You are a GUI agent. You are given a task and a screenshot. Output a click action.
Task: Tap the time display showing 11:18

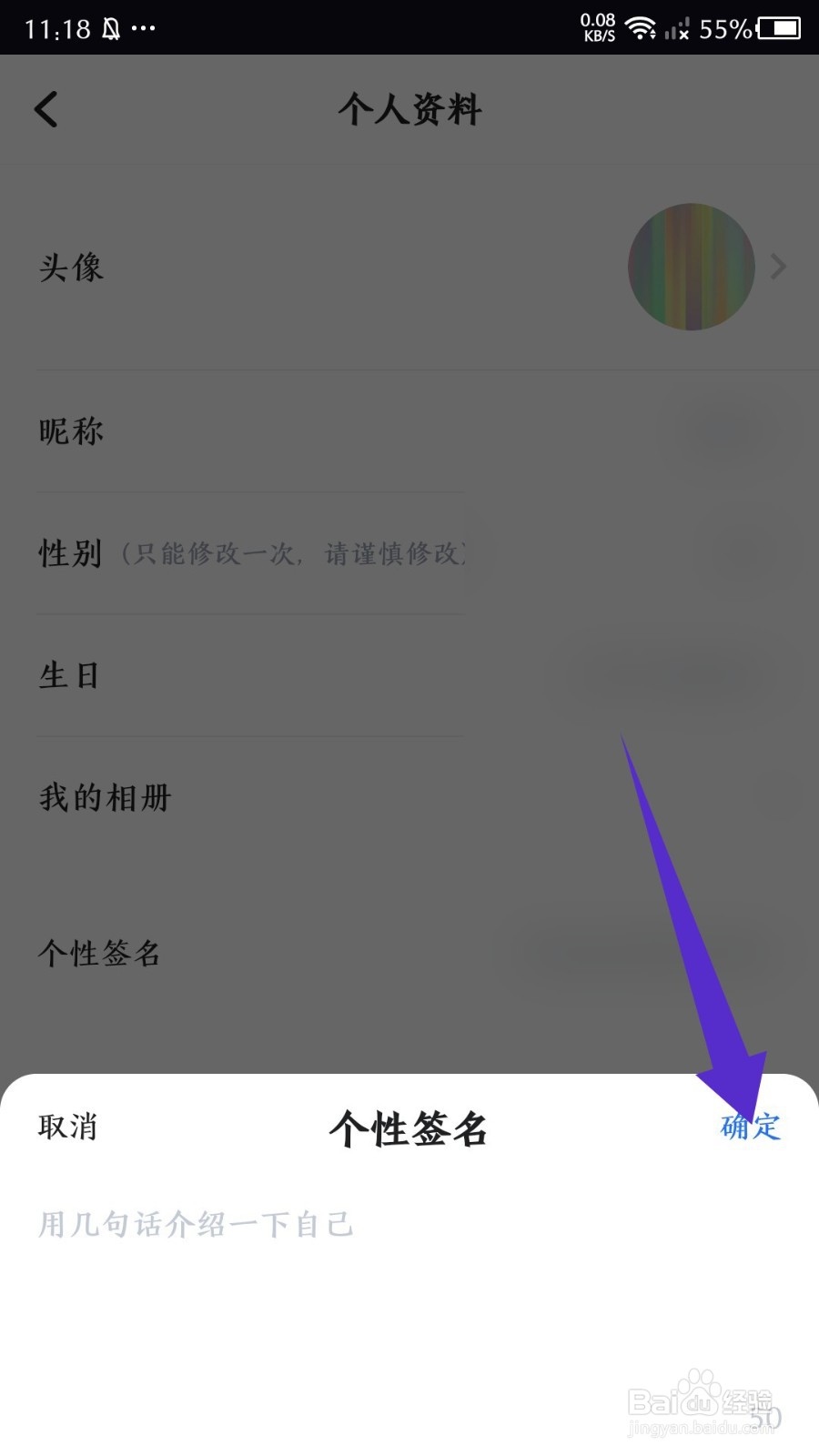coord(57,27)
